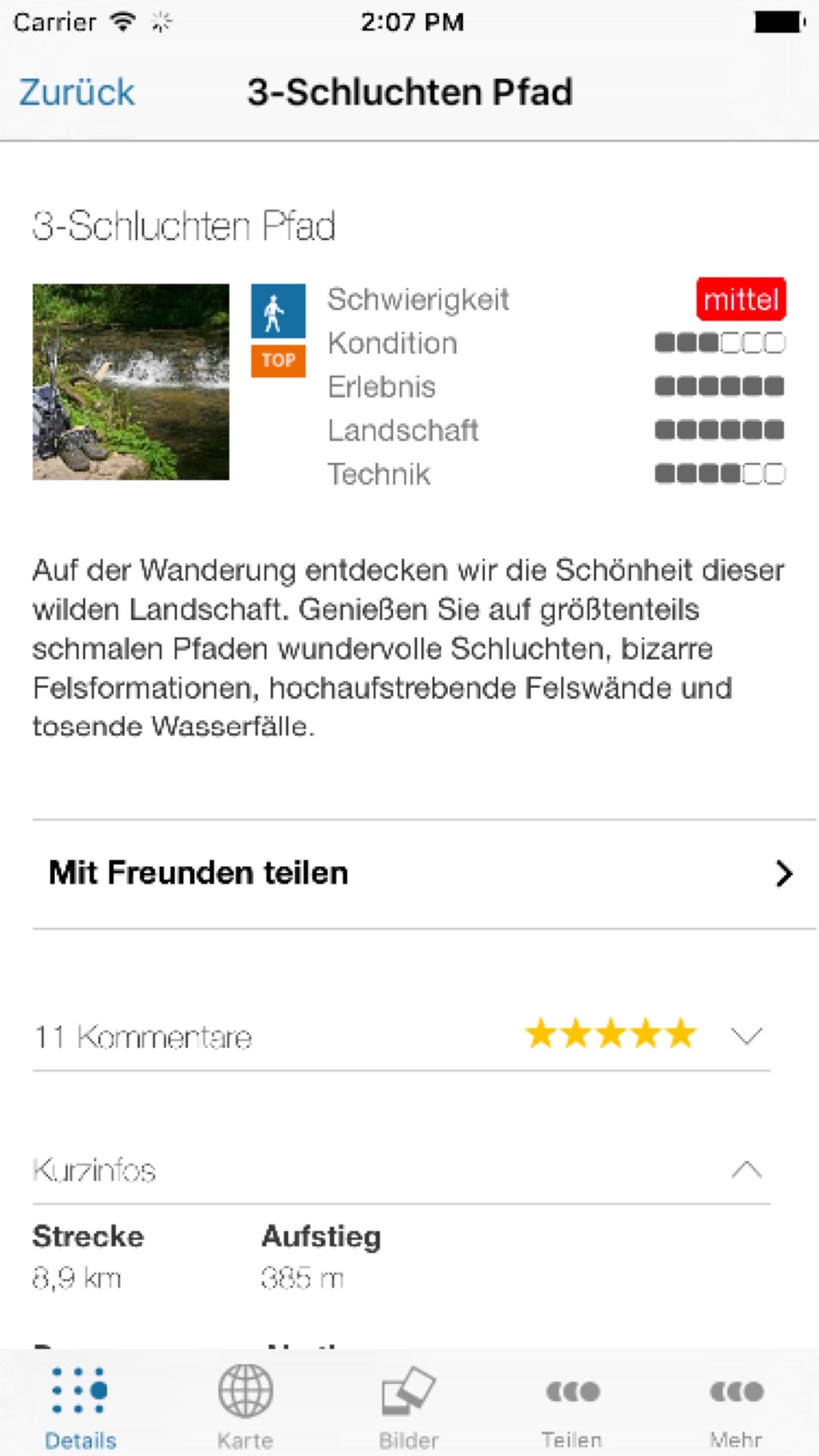The image size is (819, 1456).
Task: Collapse the Kurzinfos section
Action: (401, 1170)
